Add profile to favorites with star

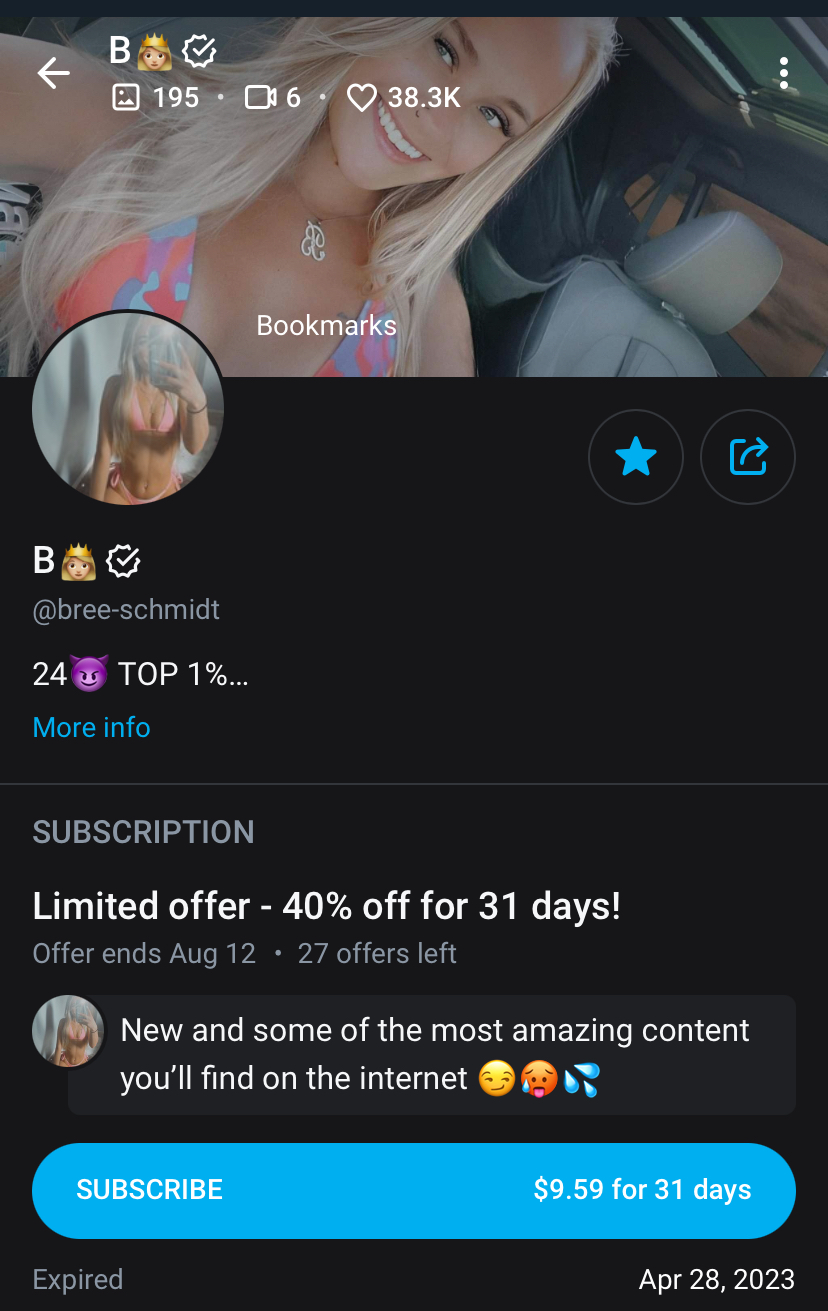pos(636,457)
